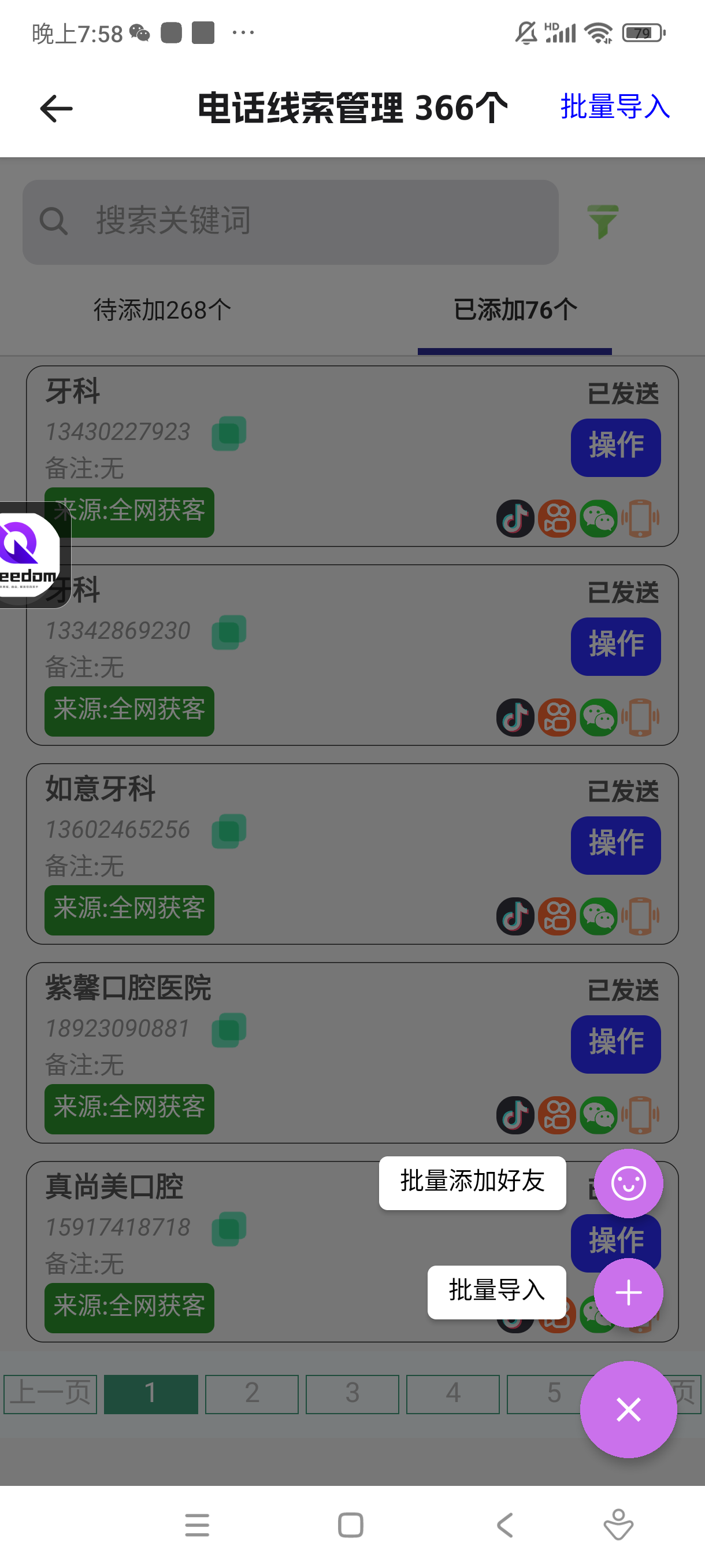
Task: Open the 搜索关键词 search field
Action: click(290, 221)
